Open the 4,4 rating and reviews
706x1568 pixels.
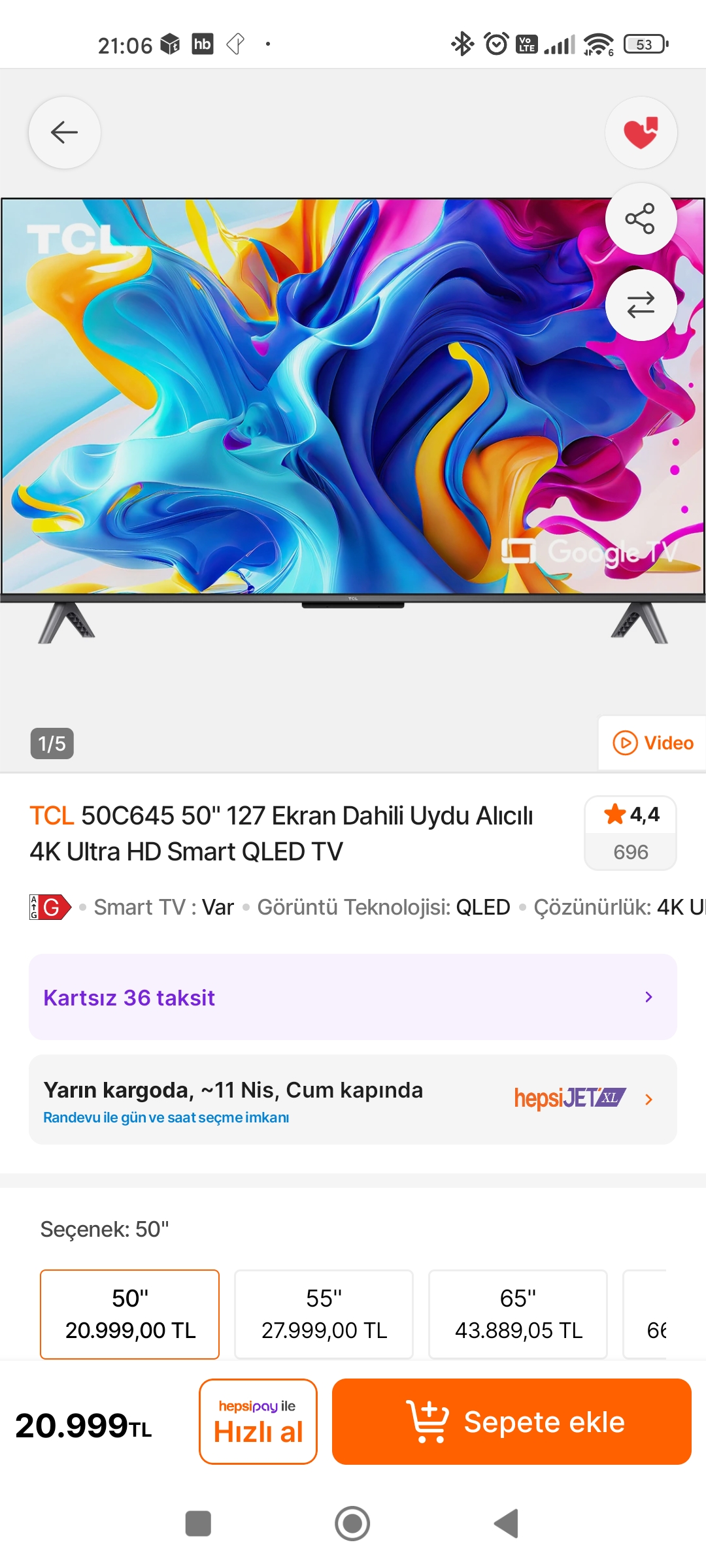630,832
